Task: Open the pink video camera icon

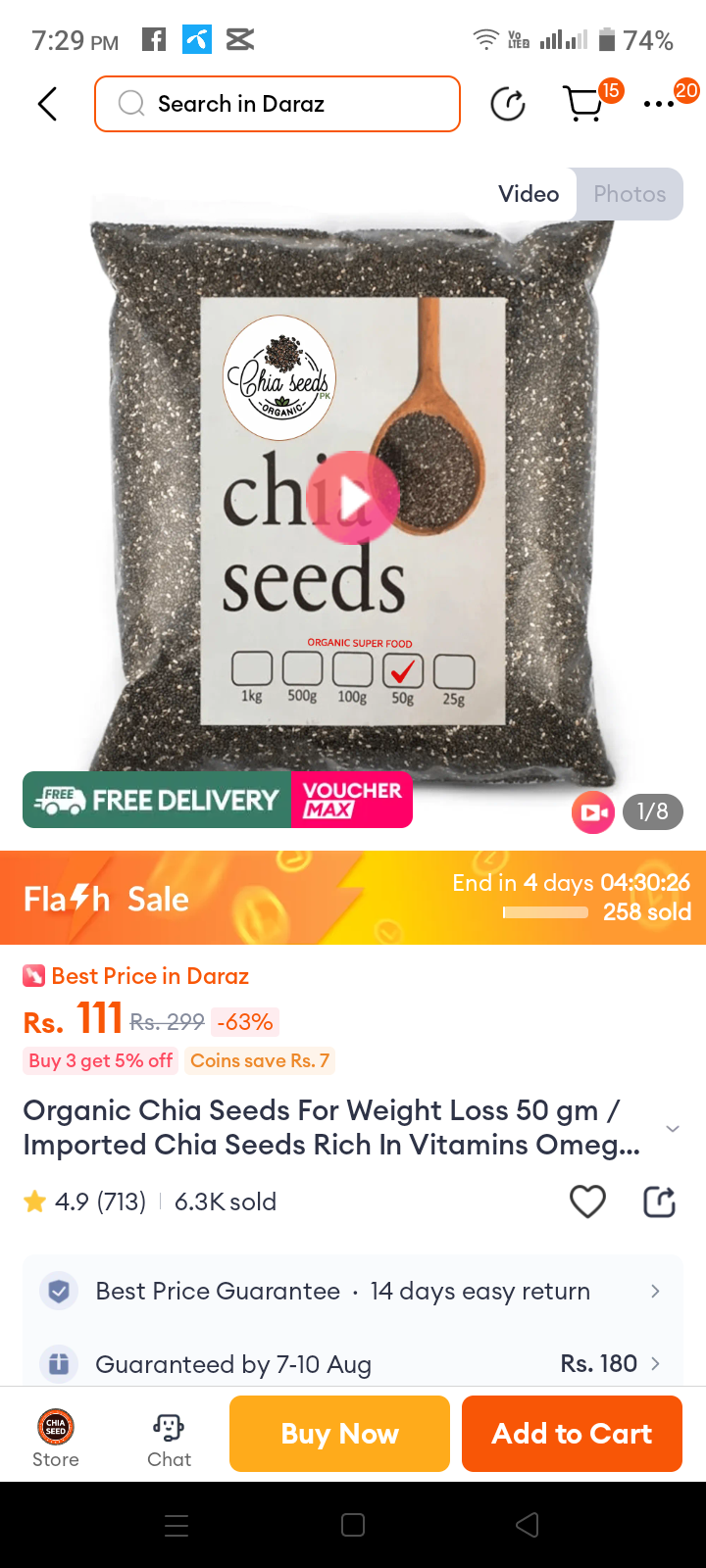Action: pyautogui.click(x=593, y=811)
